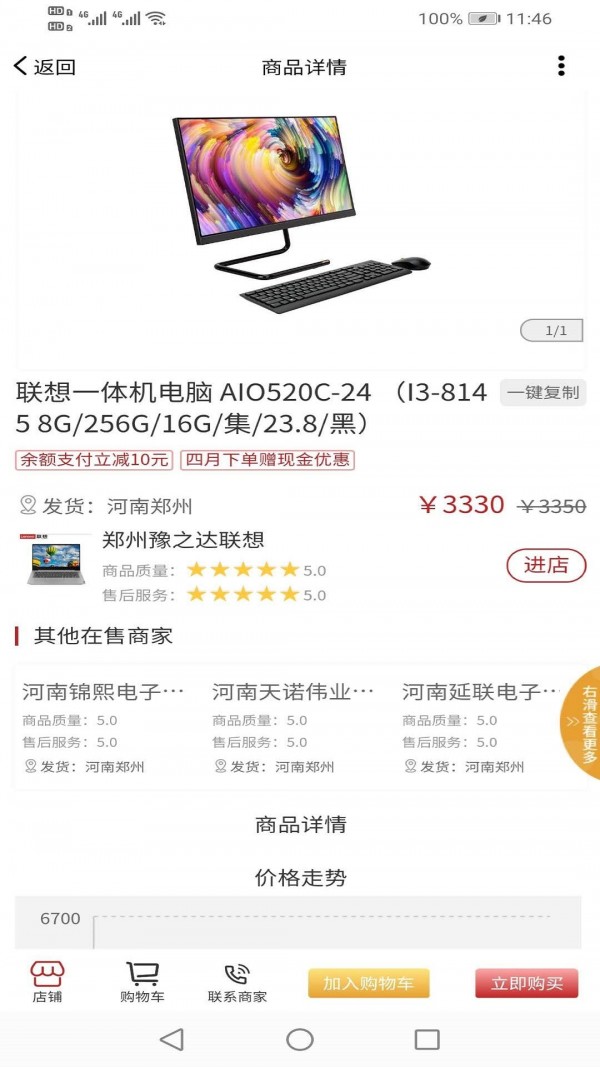Go back using the 返回 arrow
The image size is (600, 1067).
pyautogui.click(x=43, y=67)
